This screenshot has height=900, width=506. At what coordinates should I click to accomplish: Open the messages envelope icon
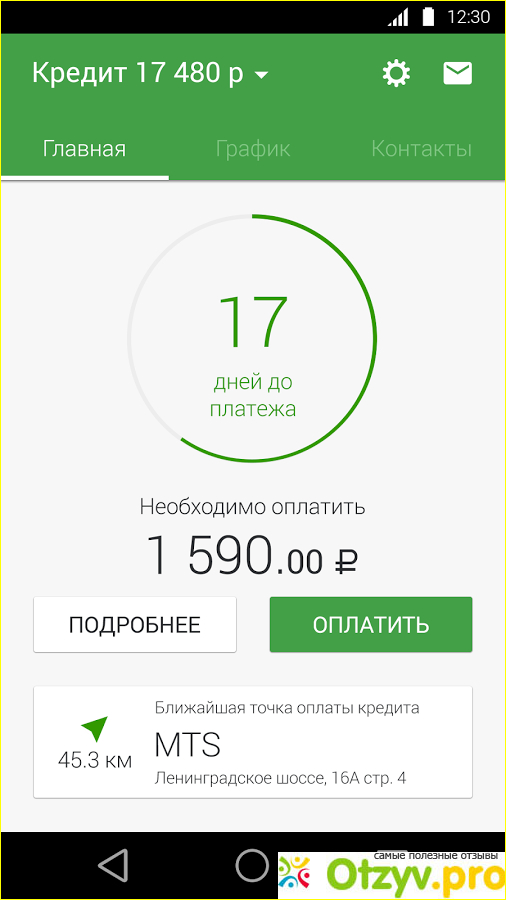[457, 73]
